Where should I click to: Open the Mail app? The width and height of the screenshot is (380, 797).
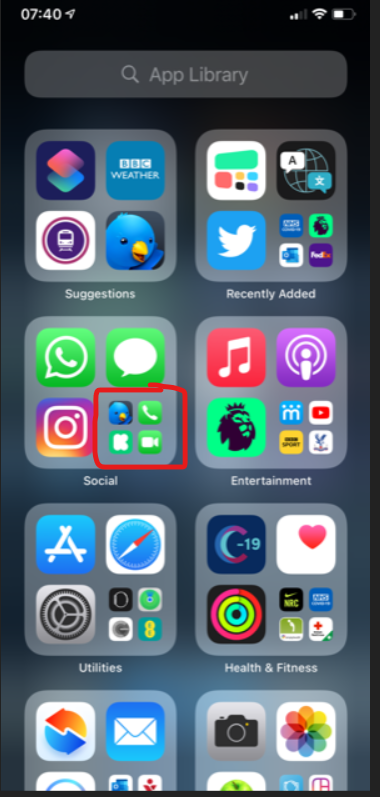point(135,731)
